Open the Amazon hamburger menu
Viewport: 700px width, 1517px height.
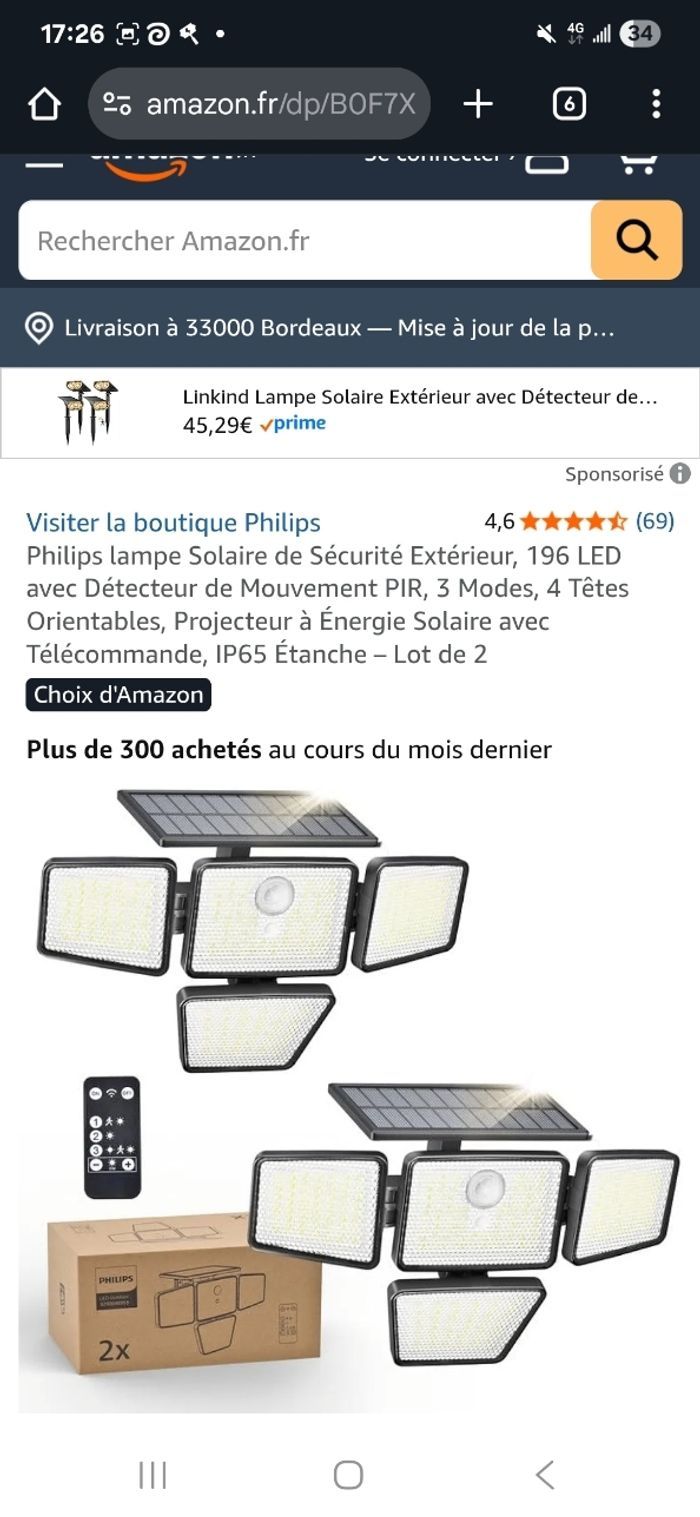(44, 163)
